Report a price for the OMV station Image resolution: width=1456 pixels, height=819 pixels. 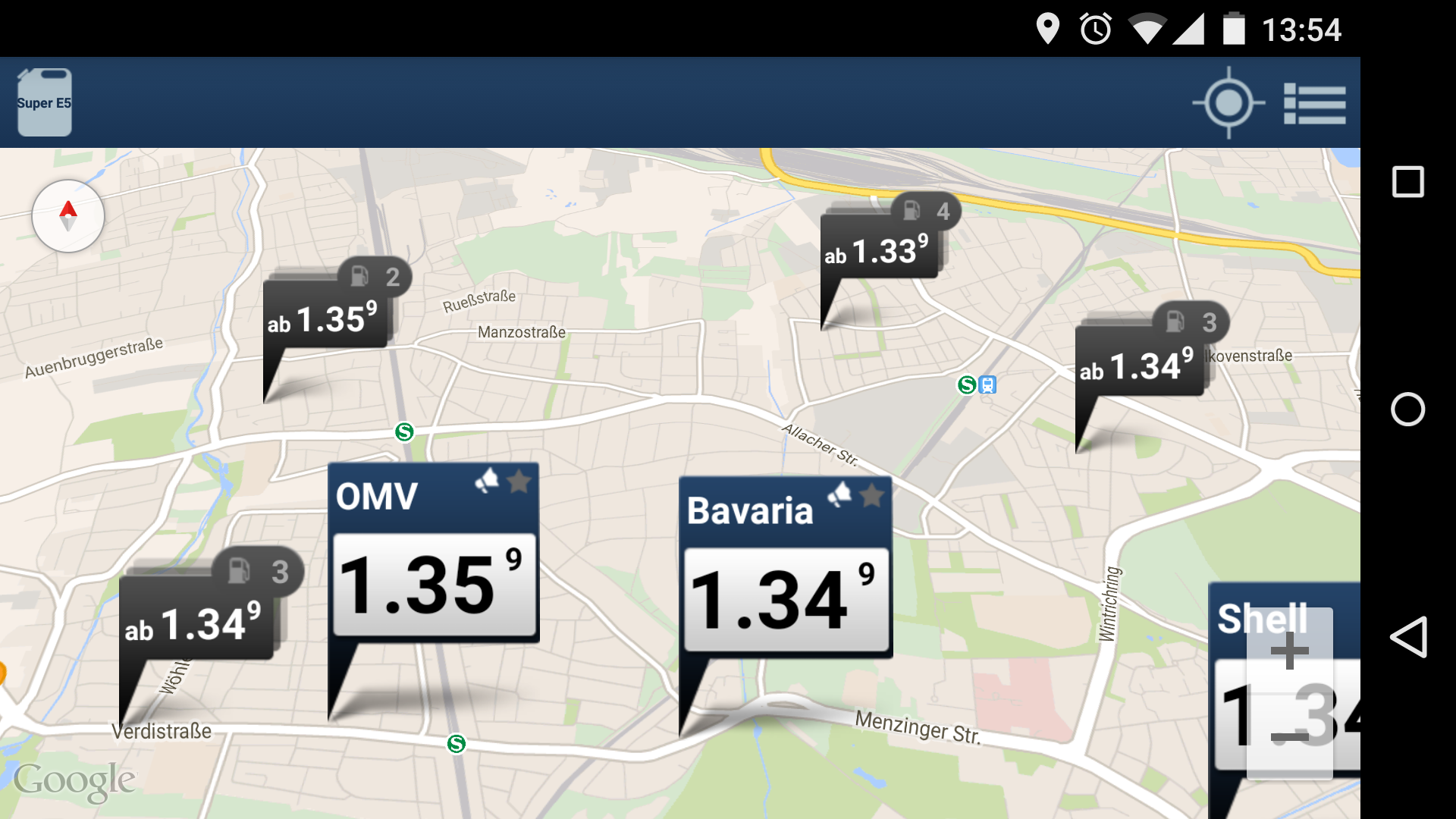(487, 481)
